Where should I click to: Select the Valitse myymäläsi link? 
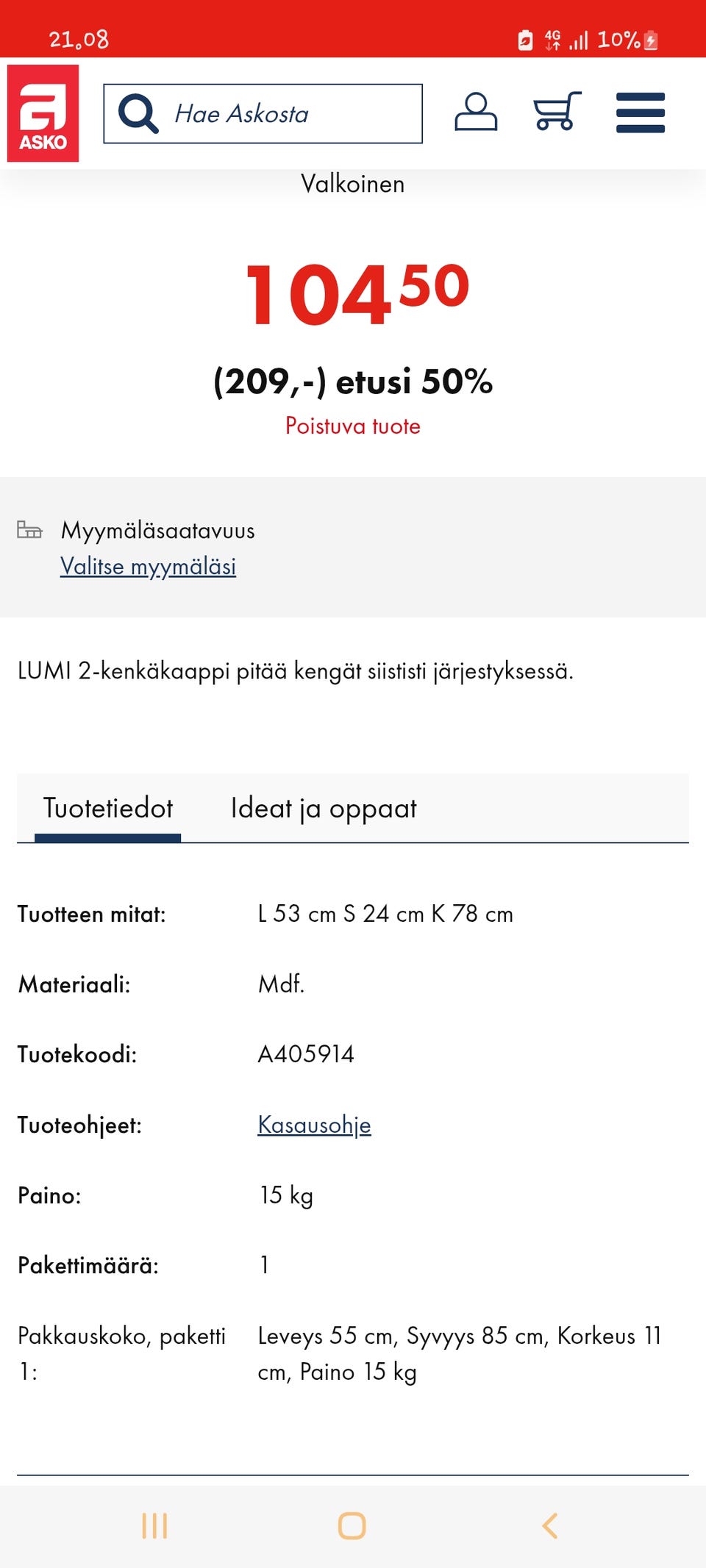(148, 566)
